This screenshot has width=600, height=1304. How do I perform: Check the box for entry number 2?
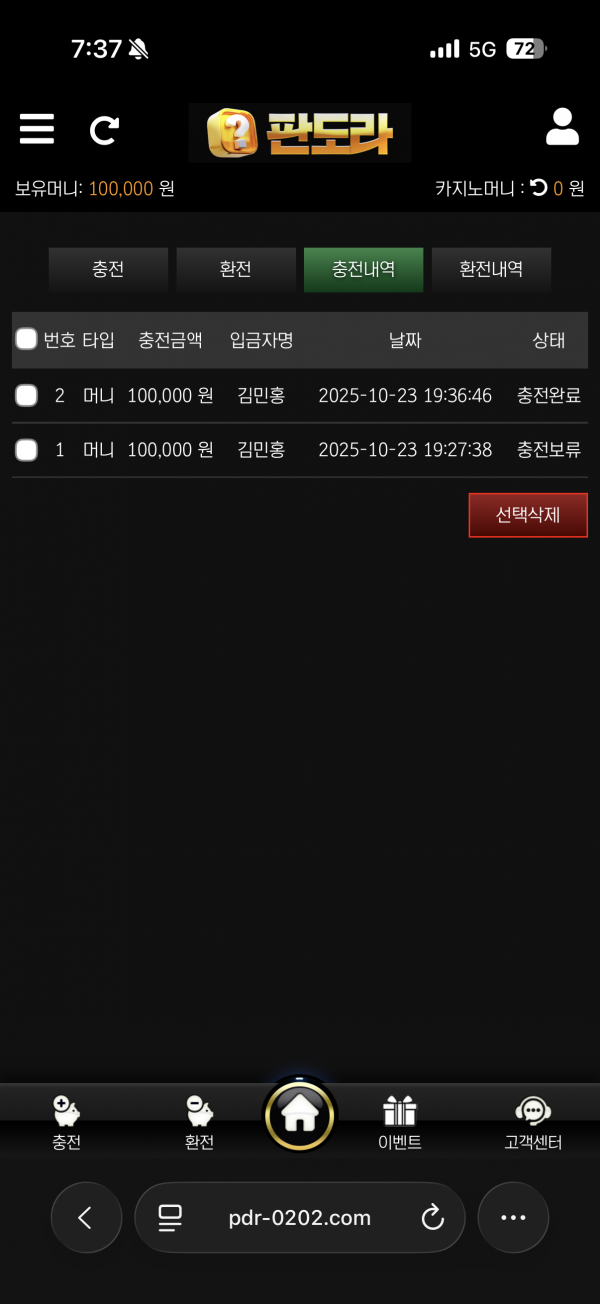pyautogui.click(x=26, y=396)
